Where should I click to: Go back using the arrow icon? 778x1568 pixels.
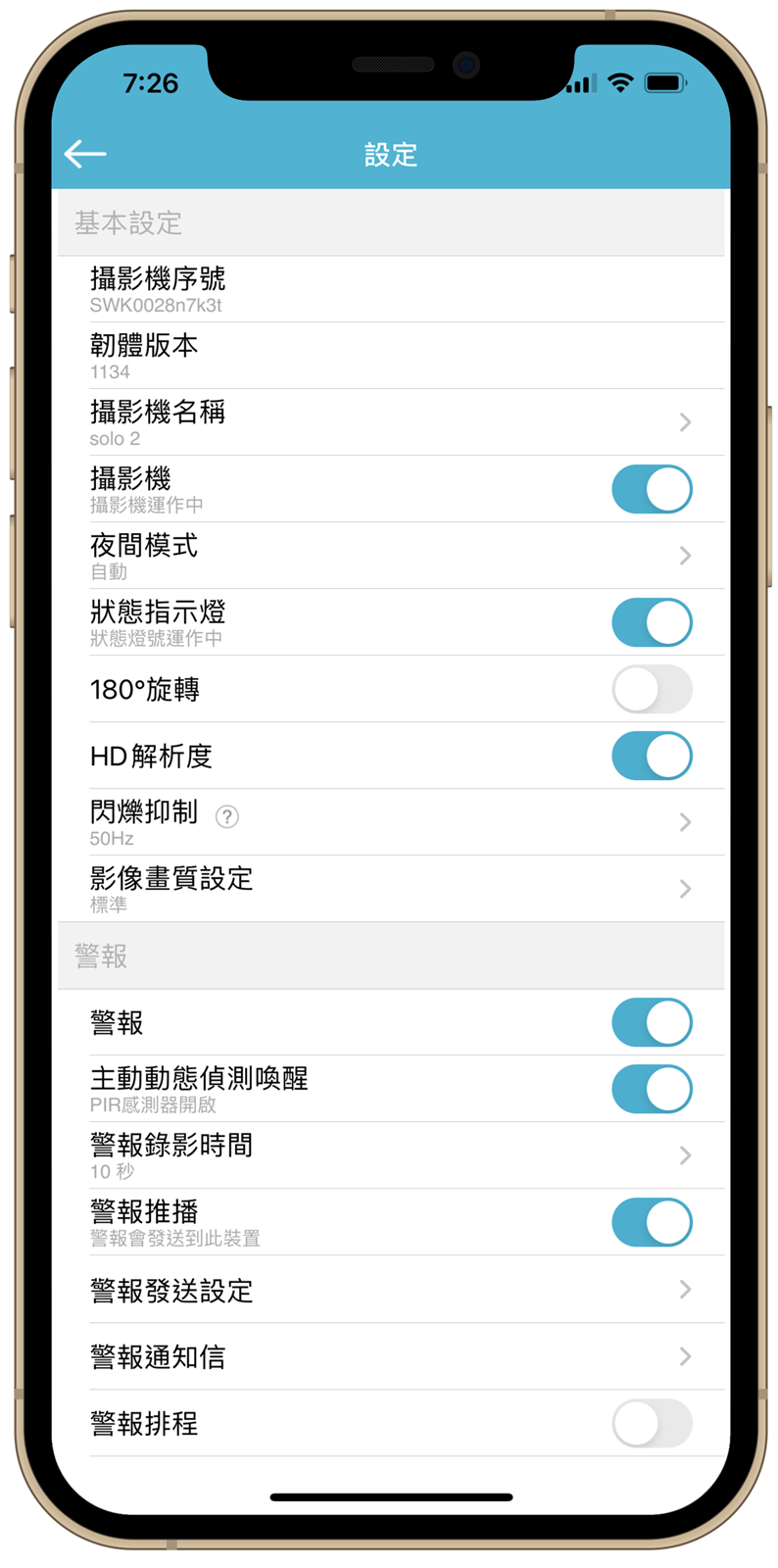click(85, 154)
